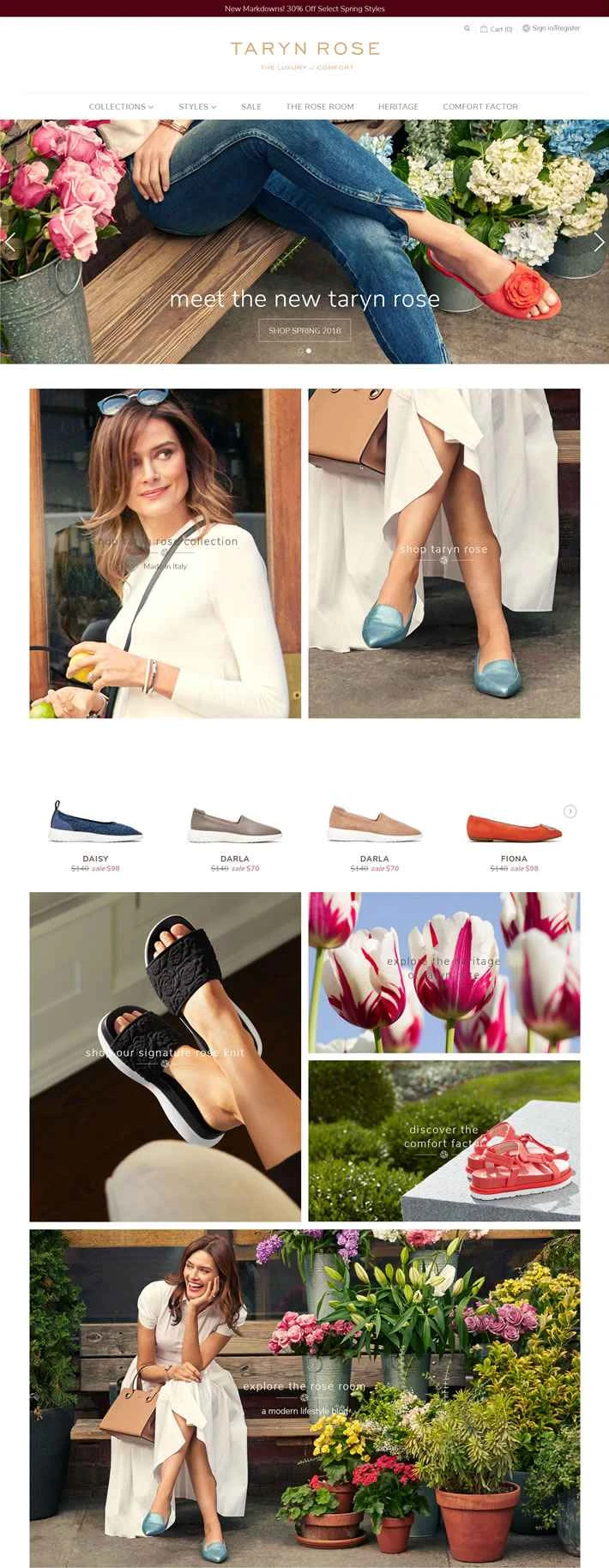
Task: Show previous hero banner slide
Action: coord(10,242)
